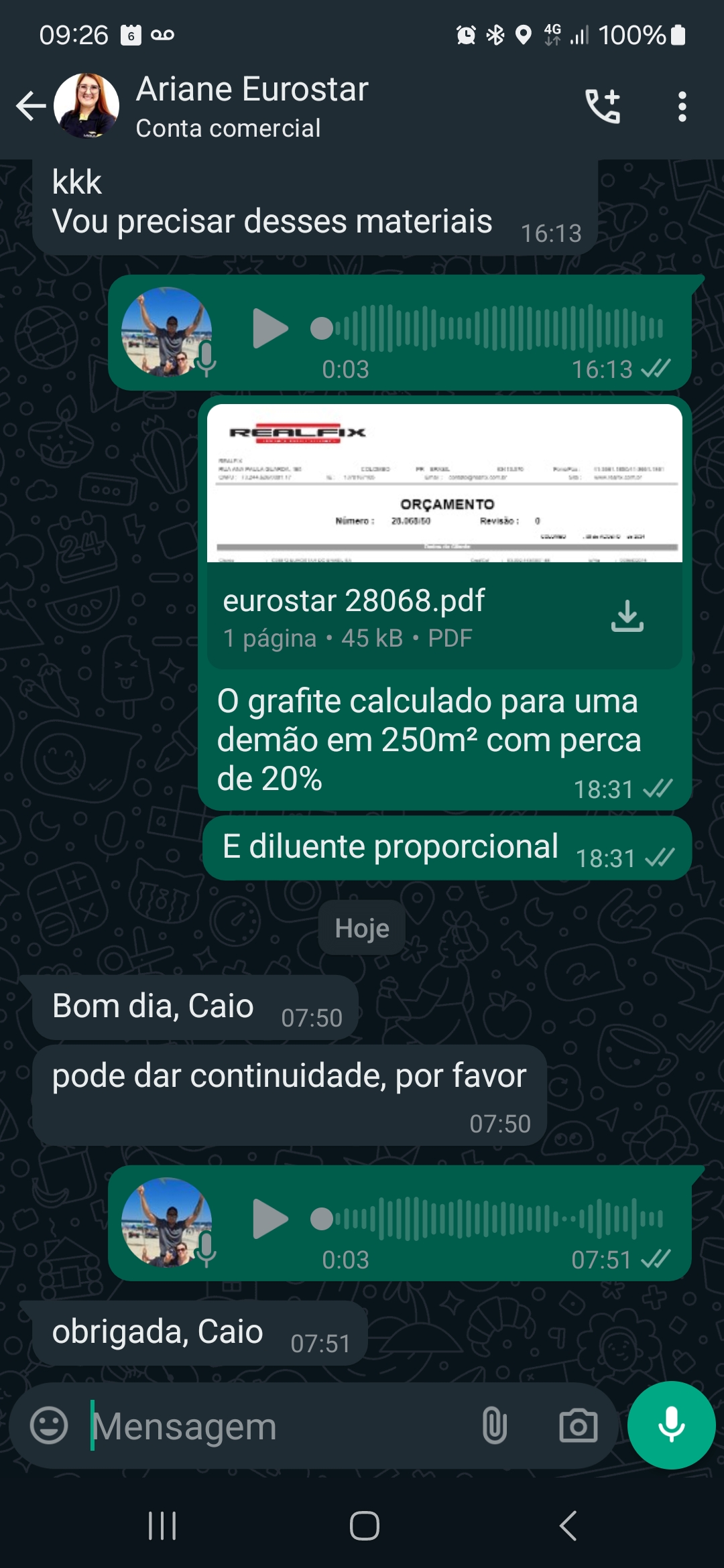Focus the Mensagem text field
This screenshot has height=1568, width=724.
click(275, 1425)
